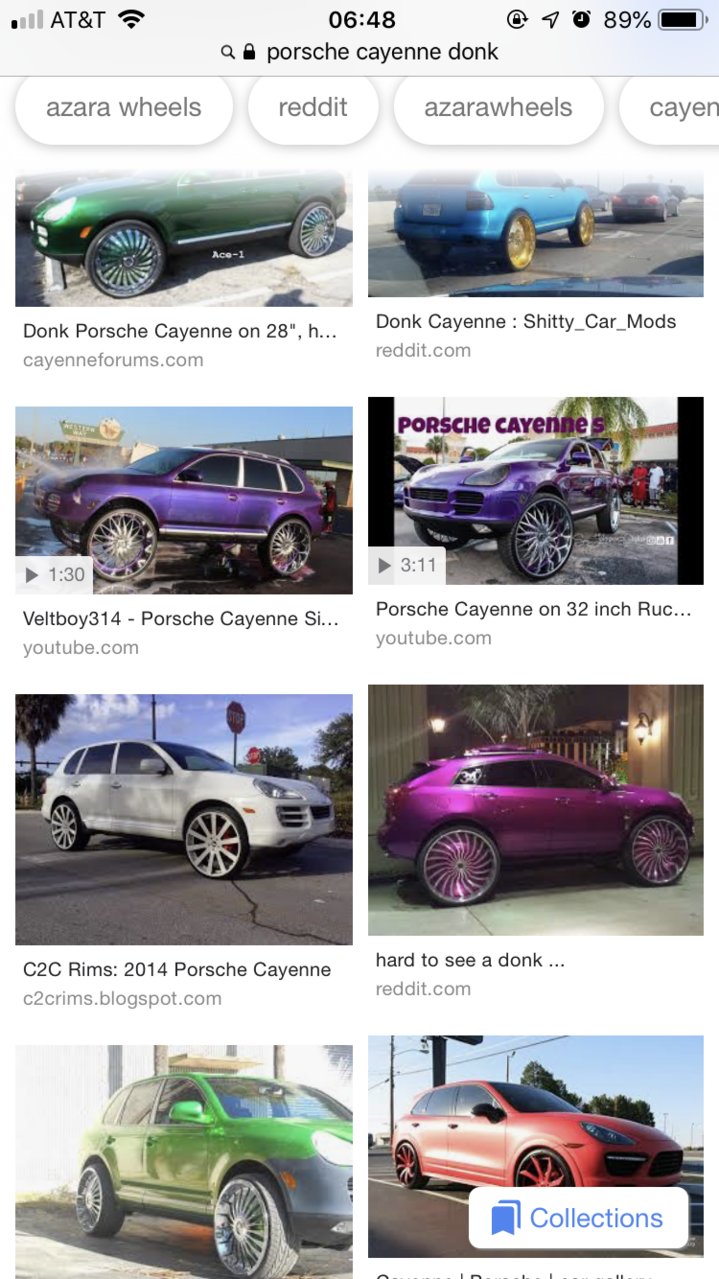Open the Collections button

[578, 1218]
